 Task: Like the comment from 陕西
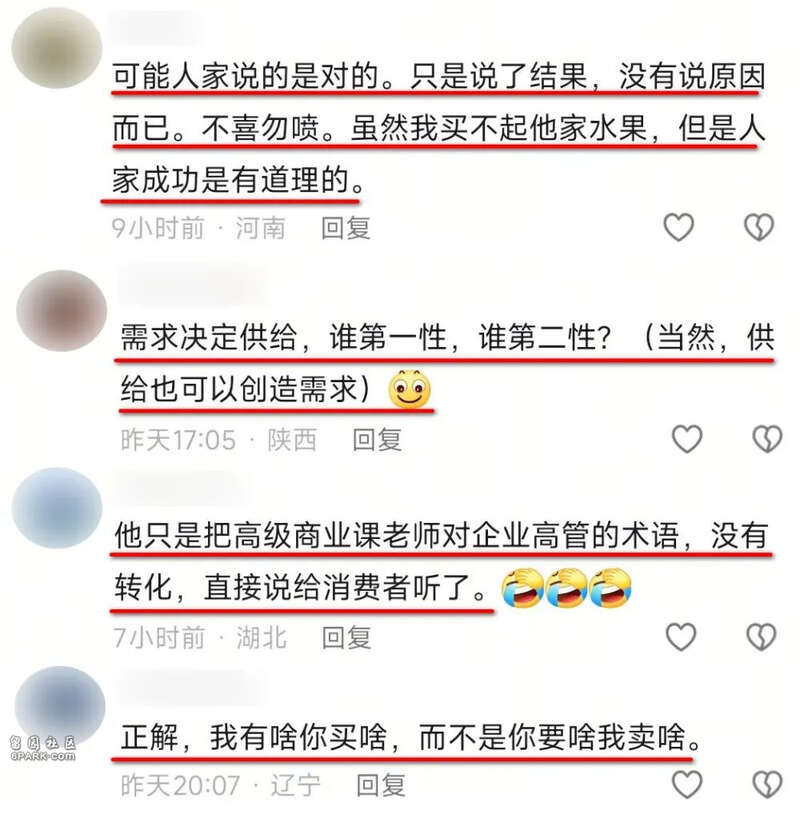coord(686,439)
